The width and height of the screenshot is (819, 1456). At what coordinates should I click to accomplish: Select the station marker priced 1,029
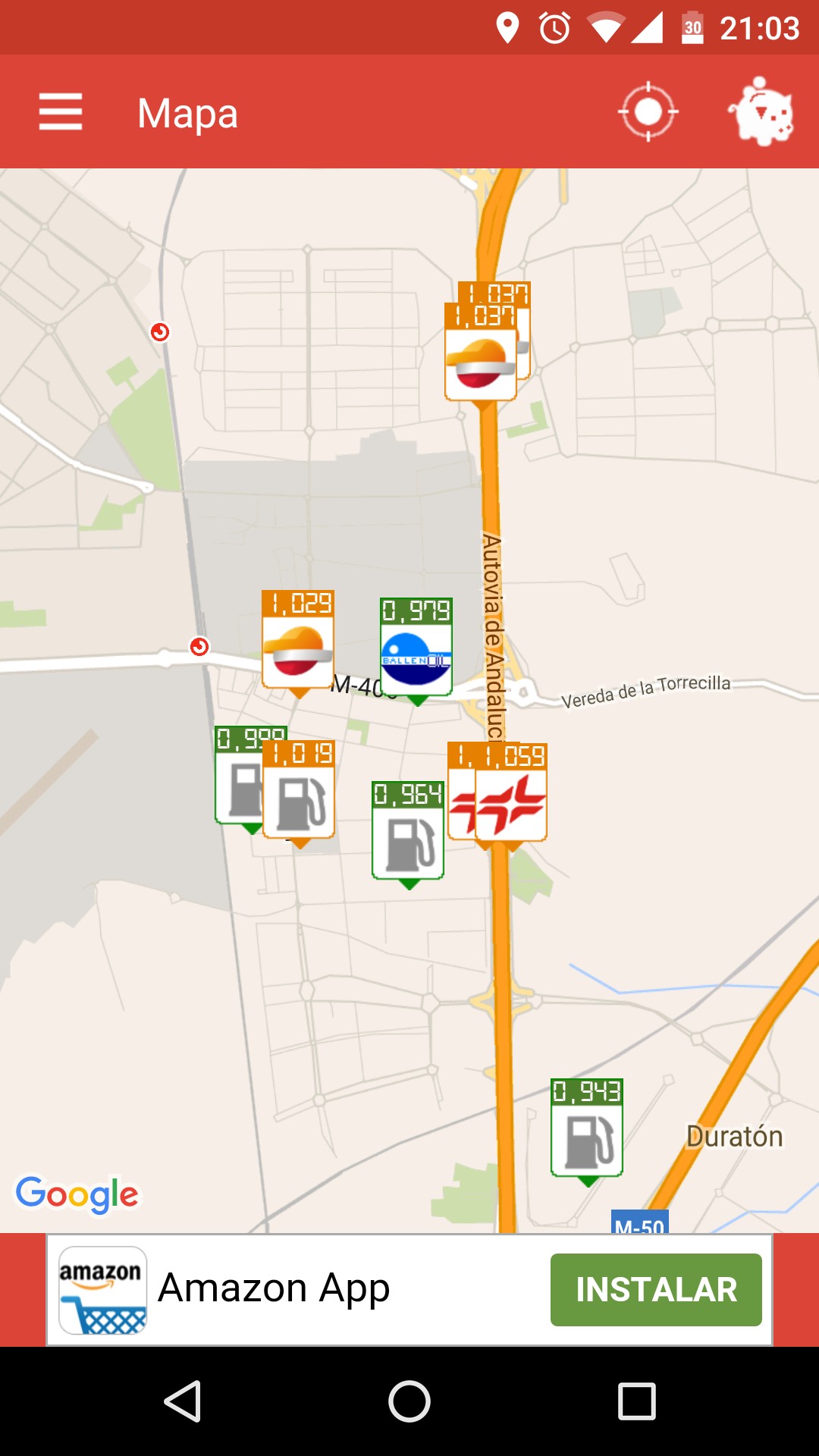[297, 643]
